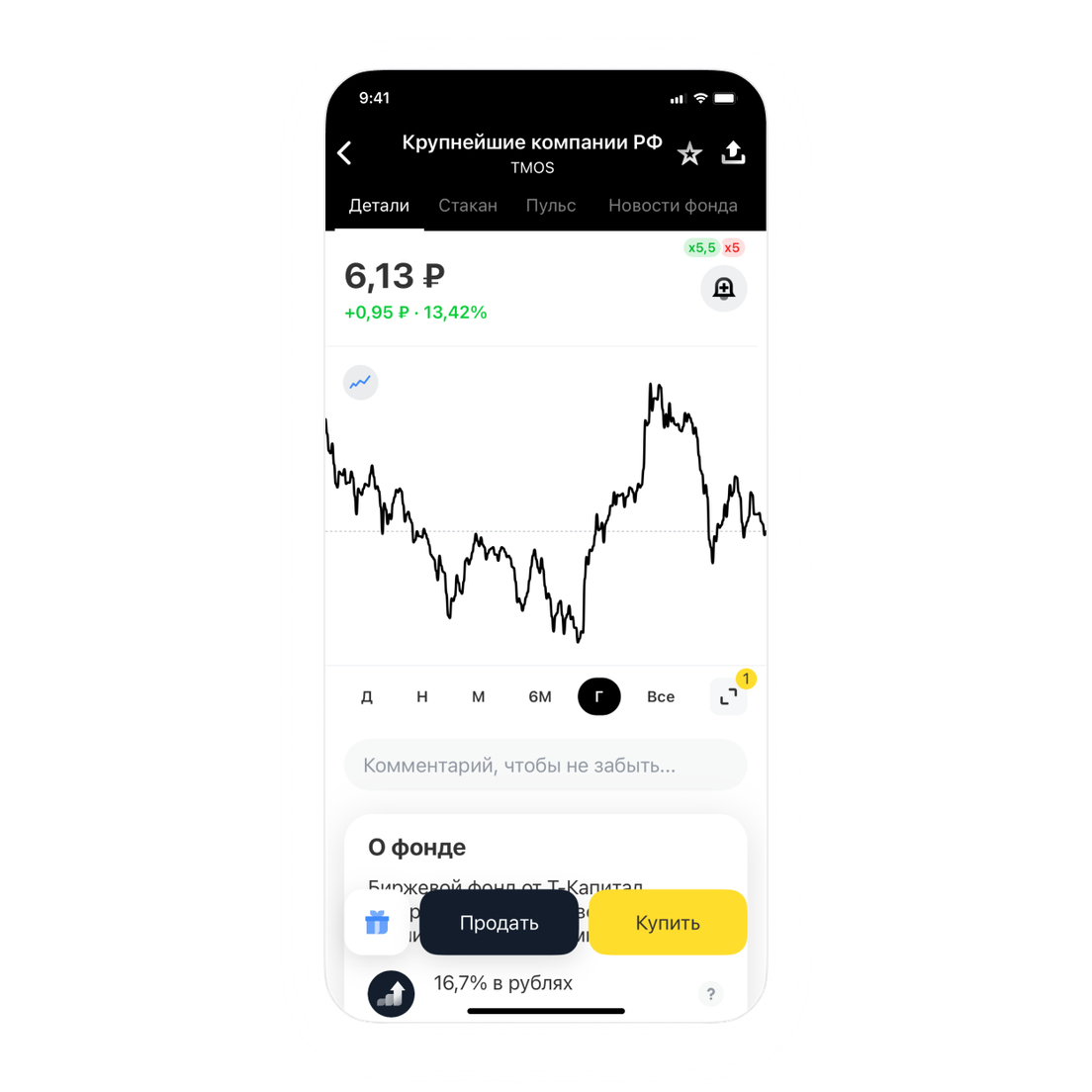Viewport: 1092px width, 1092px height.
Task: Add TMOS fund to favorites with the star
Action: tap(689, 153)
